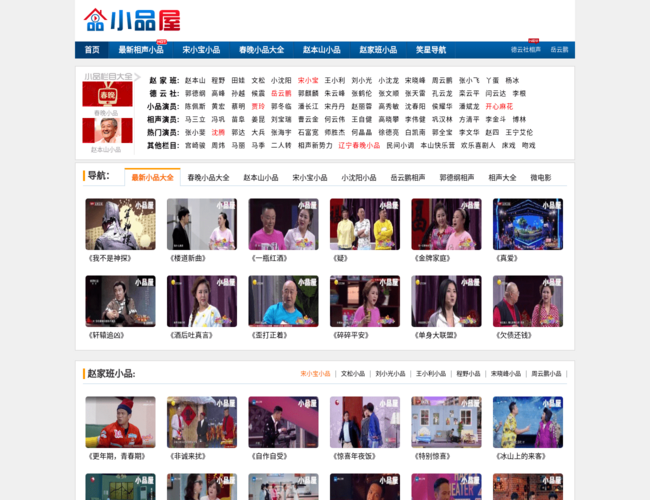Viewport: 650px width, 500px height.
Task: Open the 最新相声小品 nav section
Action: pos(140,49)
